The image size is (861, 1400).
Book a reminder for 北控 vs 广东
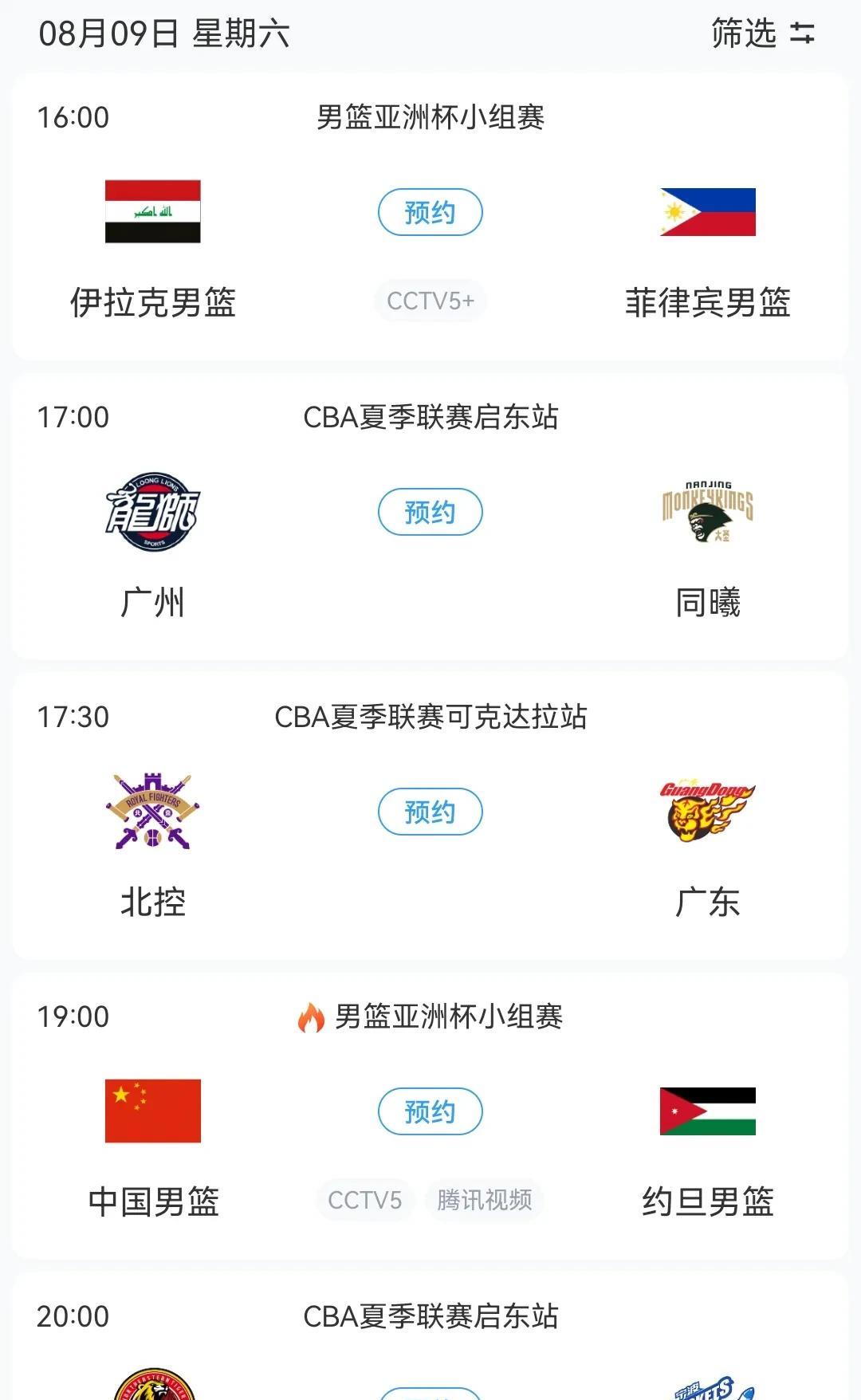click(430, 812)
